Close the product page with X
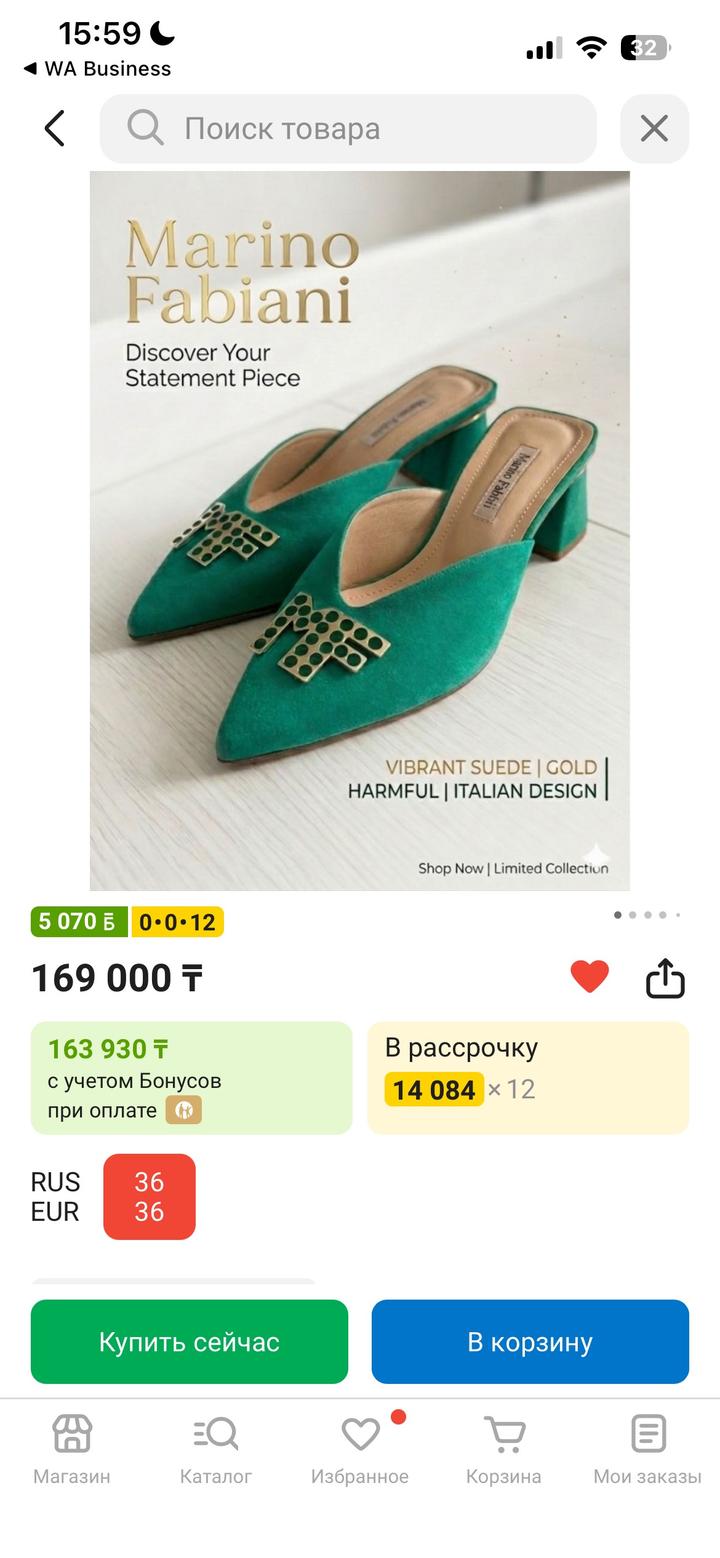The height and width of the screenshot is (1558, 720). point(654,128)
